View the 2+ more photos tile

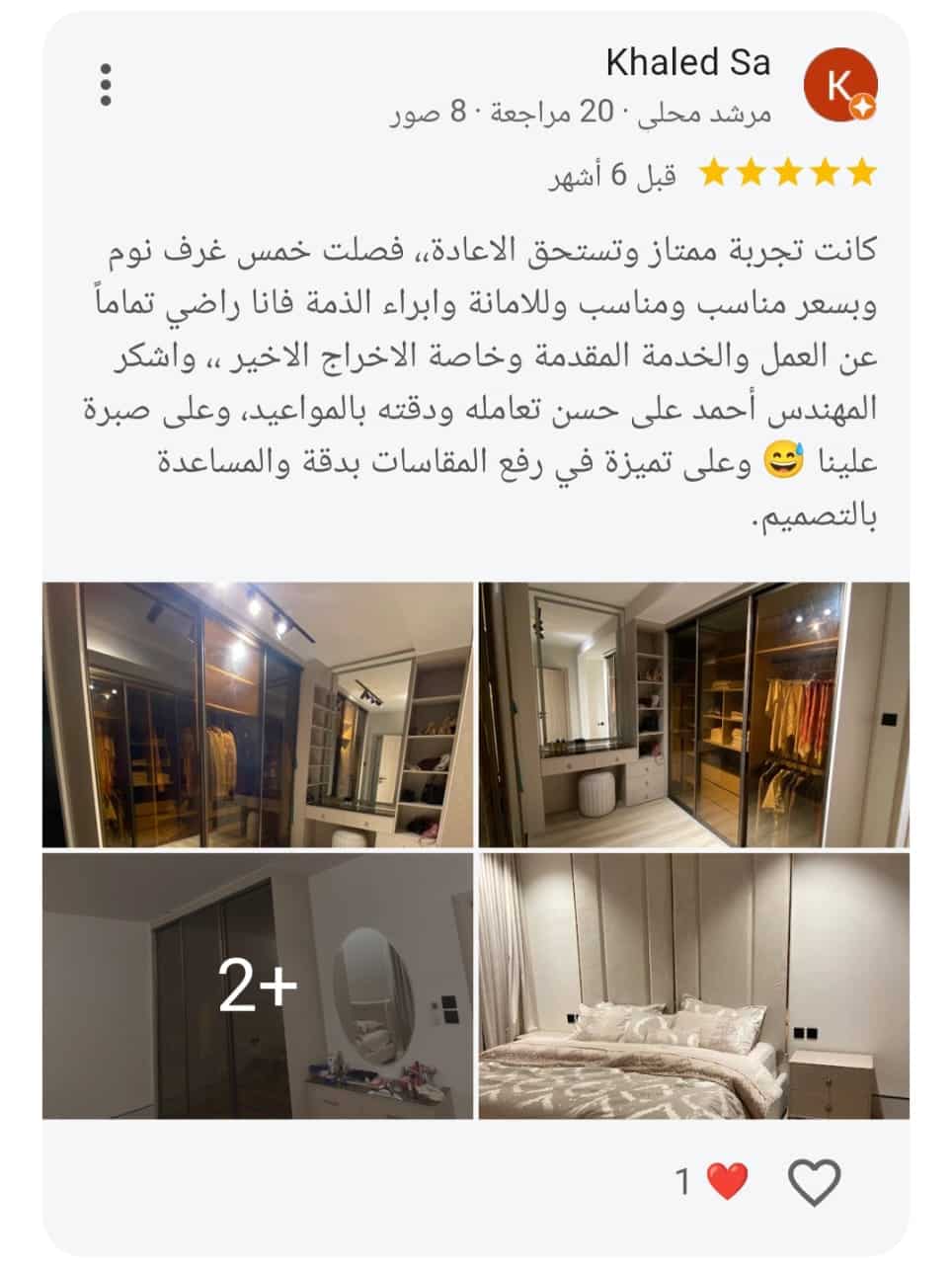[257, 986]
